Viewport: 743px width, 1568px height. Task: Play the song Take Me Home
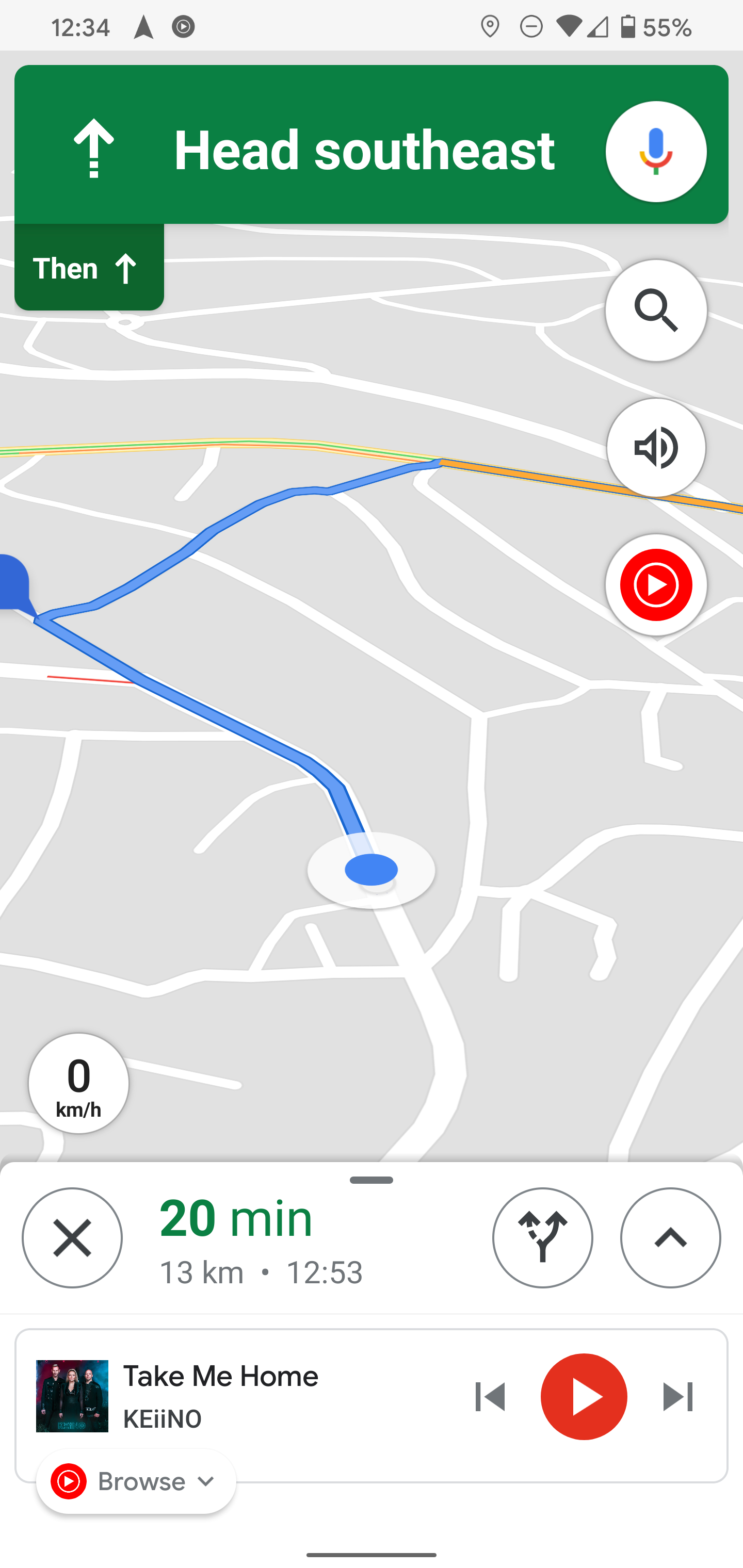click(x=584, y=1396)
